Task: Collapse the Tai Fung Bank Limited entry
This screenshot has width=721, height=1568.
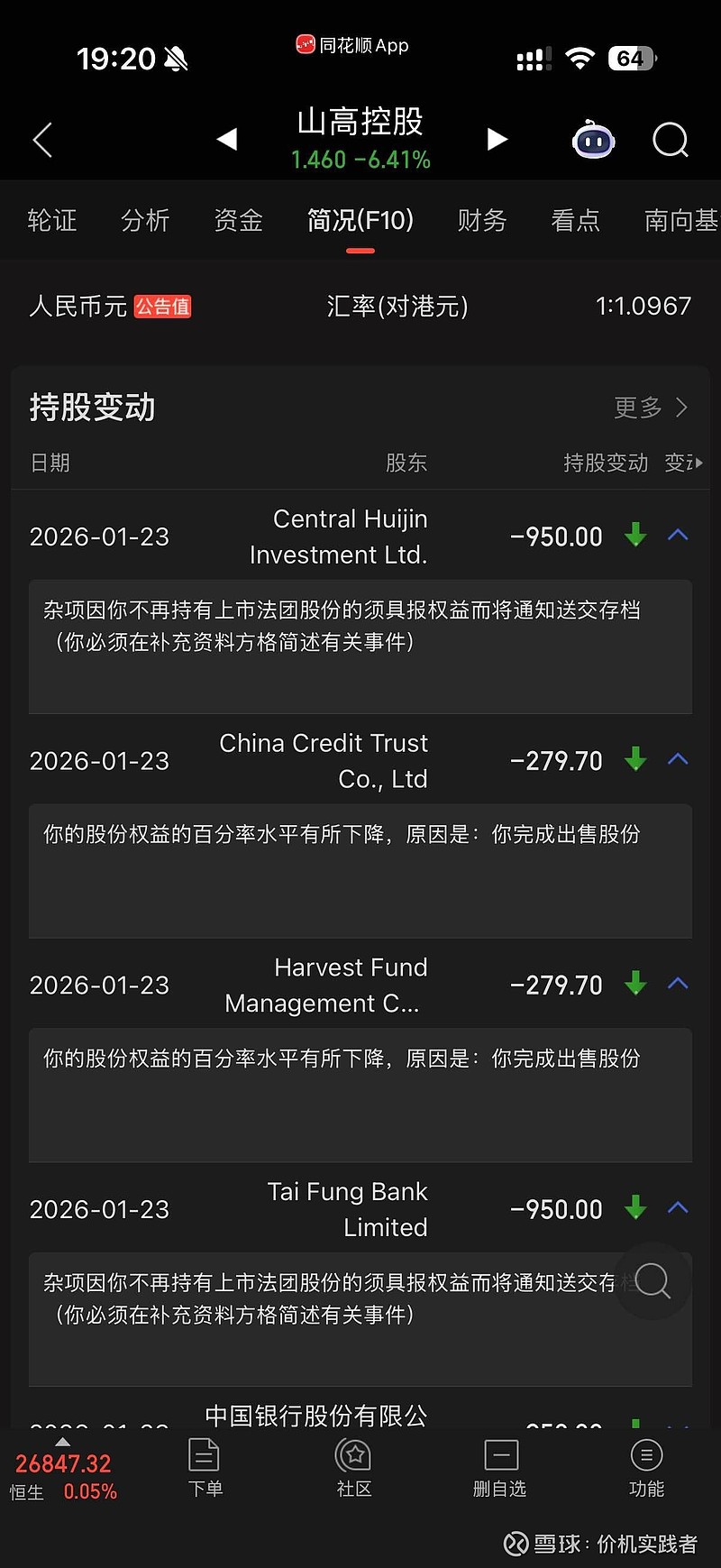Action: (x=678, y=1208)
